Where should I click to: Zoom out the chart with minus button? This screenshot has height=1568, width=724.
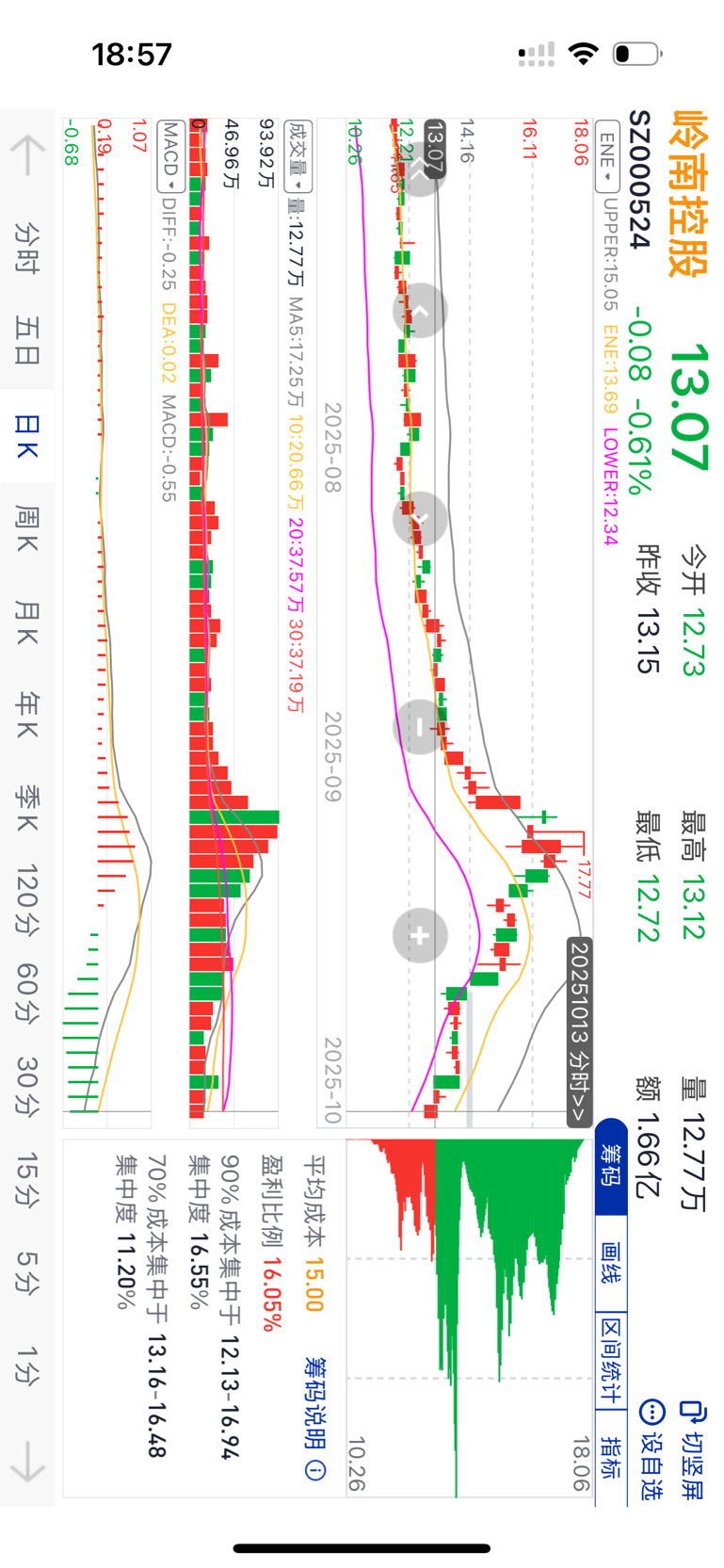point(420,727)
